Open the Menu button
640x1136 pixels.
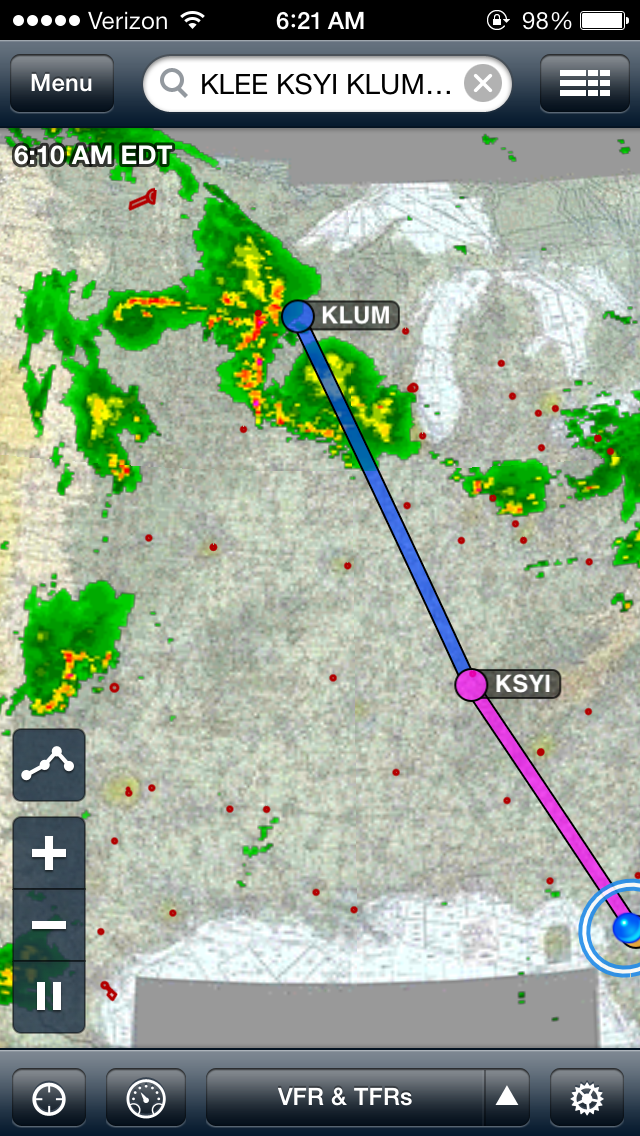pos(62,84)
